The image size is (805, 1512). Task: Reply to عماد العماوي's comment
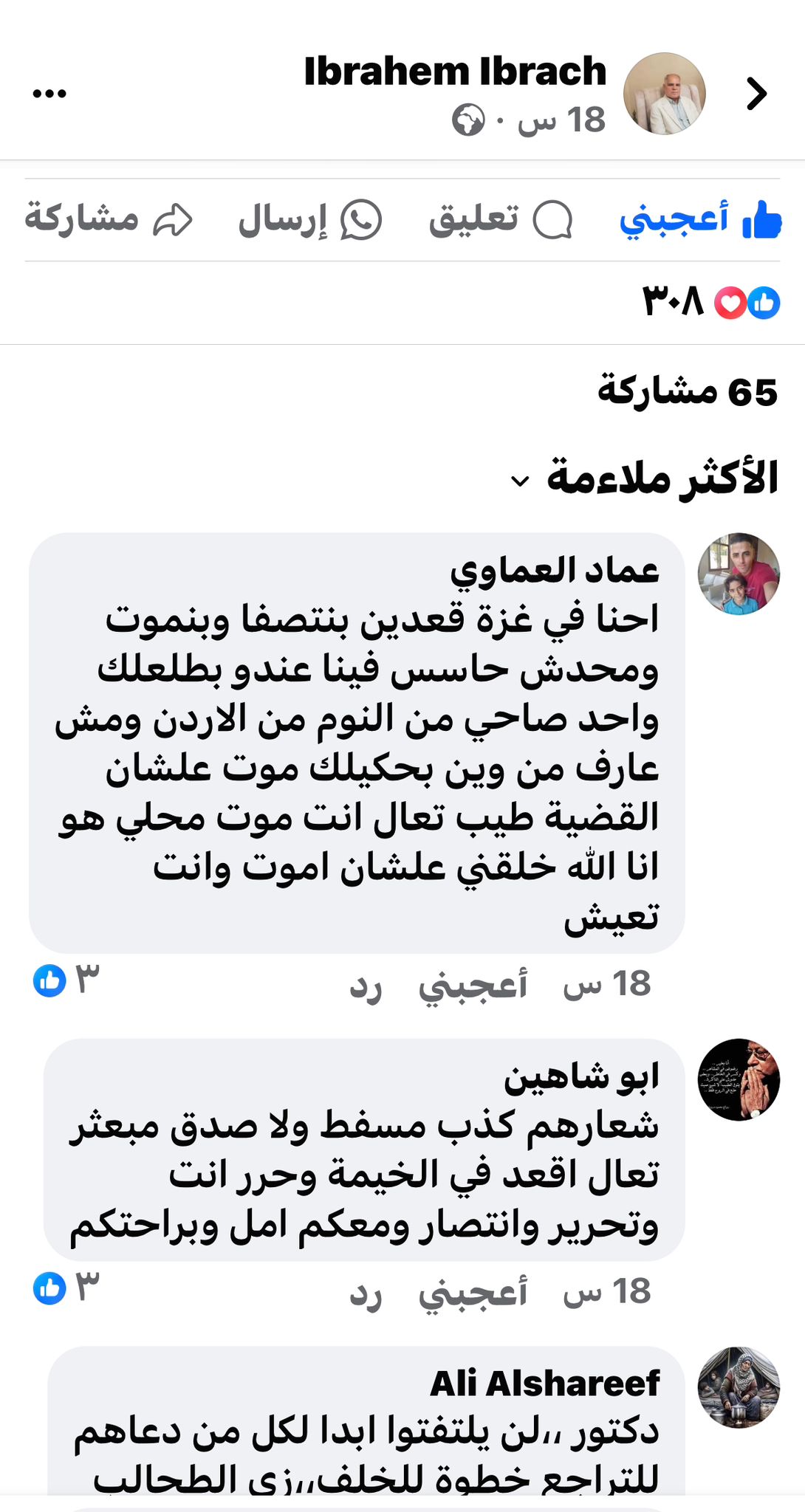tap(366, 986)
